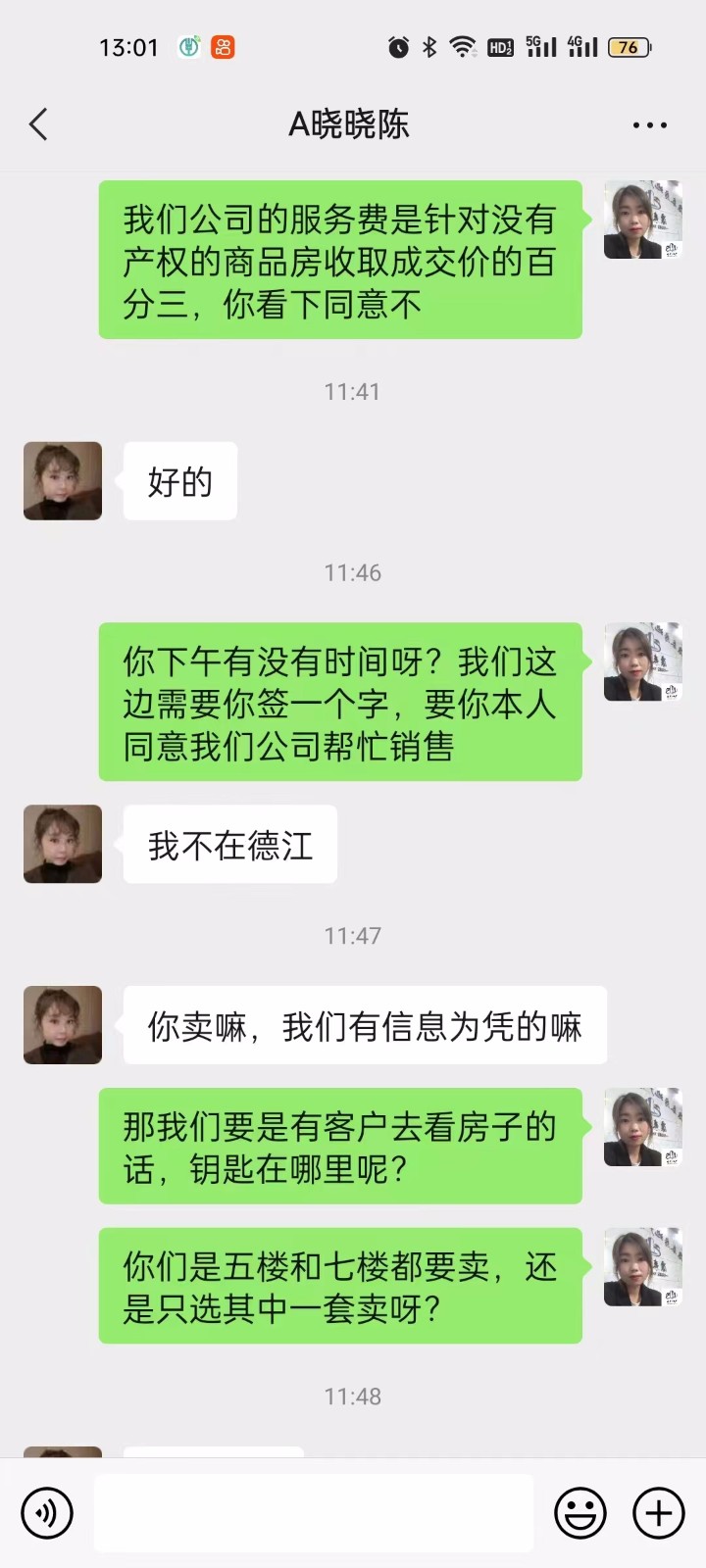Go back to the chat list
The height and width of the screenshot is (1568, 706).
point(38,124)
